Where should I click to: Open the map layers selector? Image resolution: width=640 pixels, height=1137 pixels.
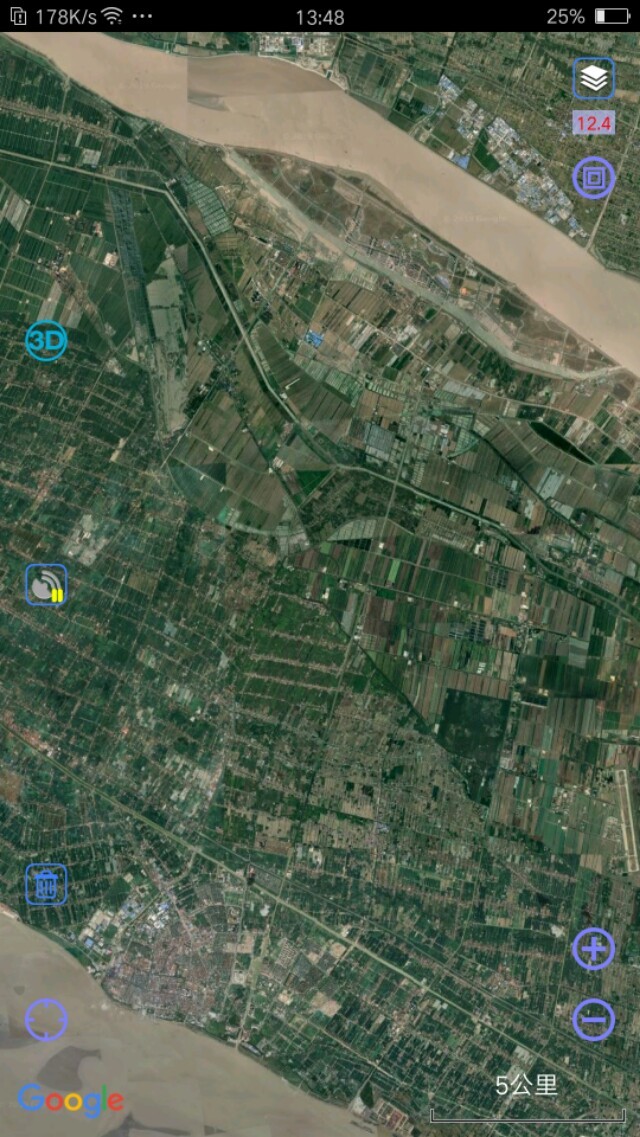[594, 79]
